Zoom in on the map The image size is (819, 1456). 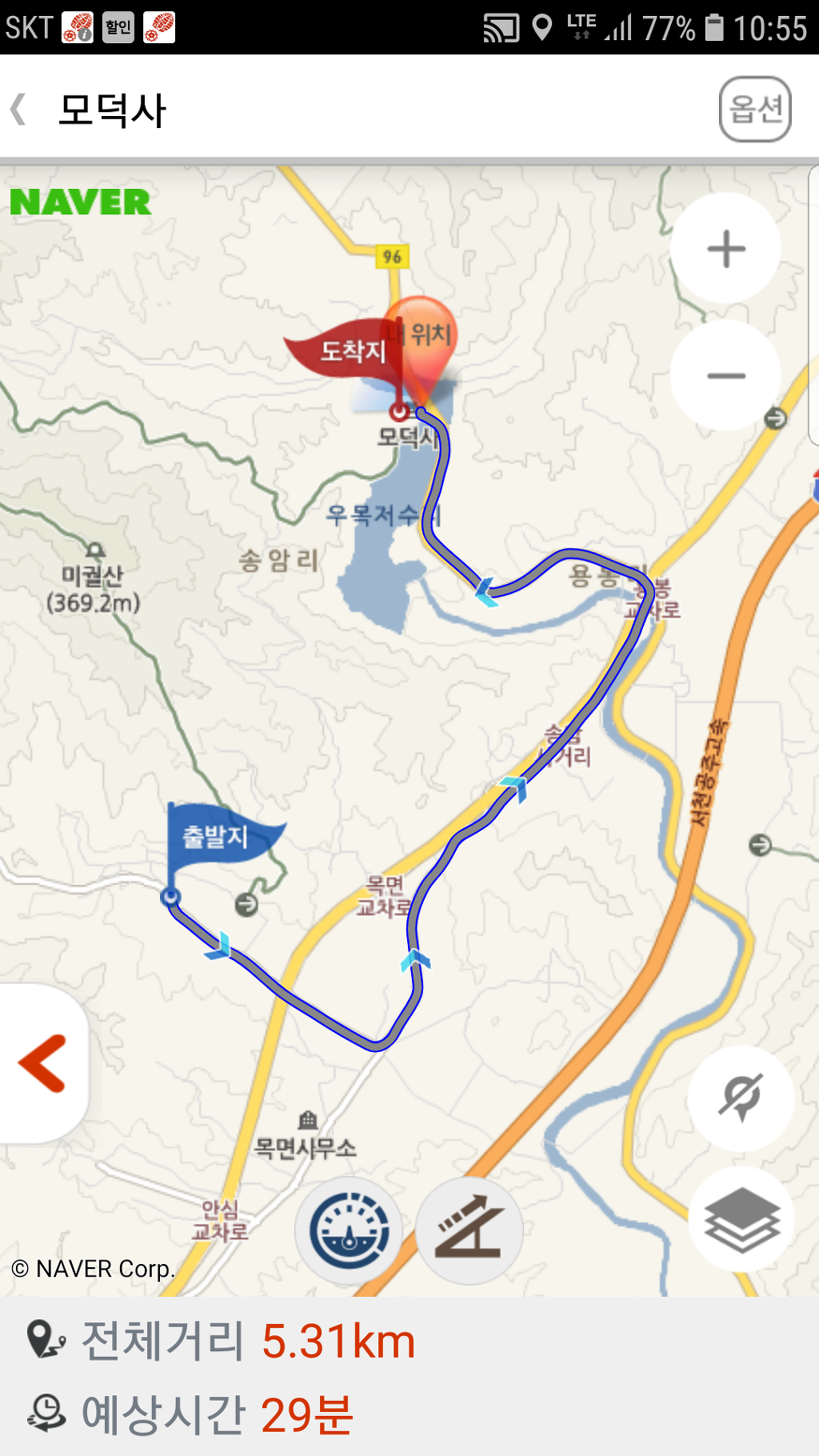point(725,248)
